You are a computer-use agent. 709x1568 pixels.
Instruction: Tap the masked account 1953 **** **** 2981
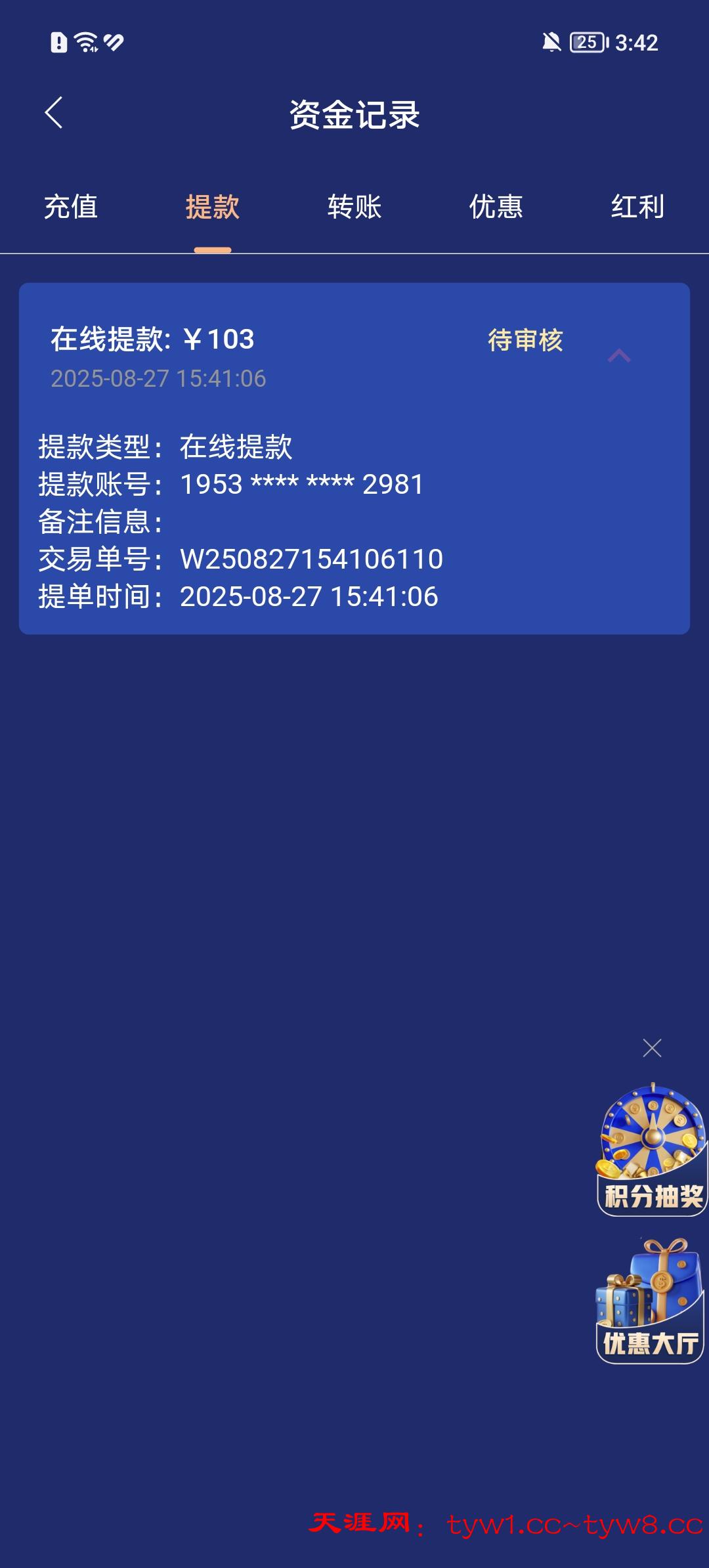point(301,485)
